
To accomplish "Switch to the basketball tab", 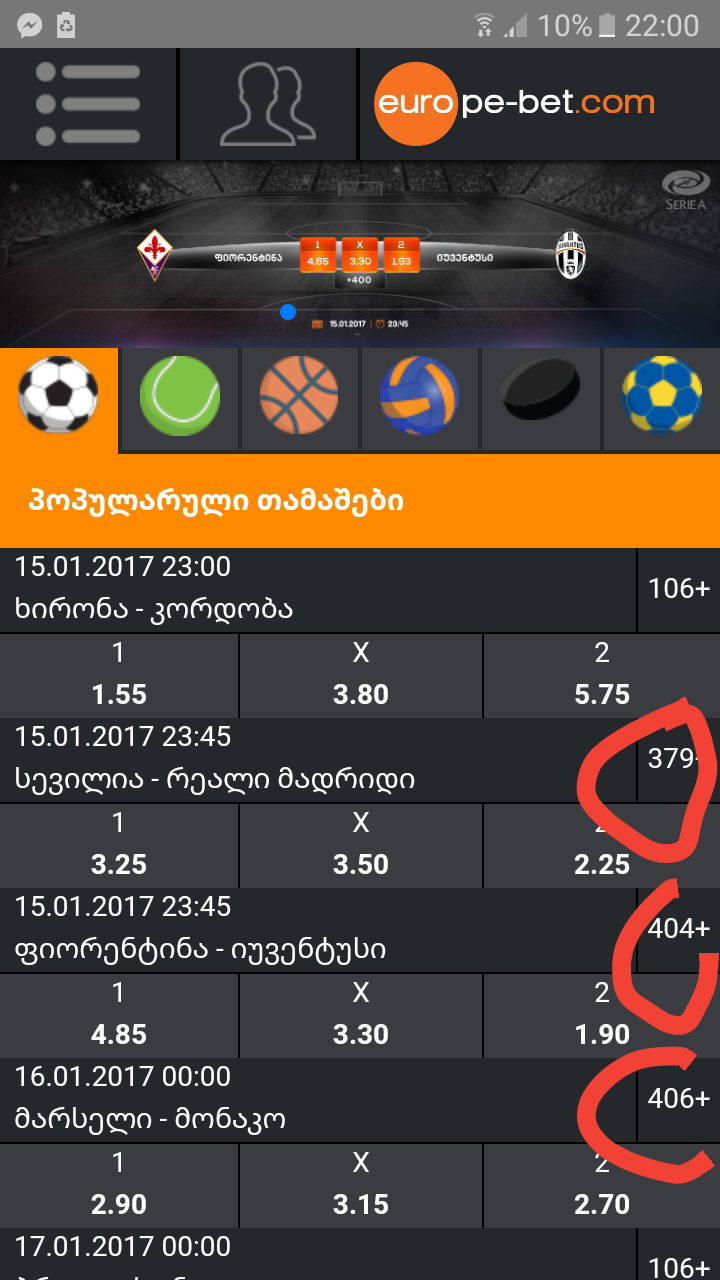I will (299, 395).
